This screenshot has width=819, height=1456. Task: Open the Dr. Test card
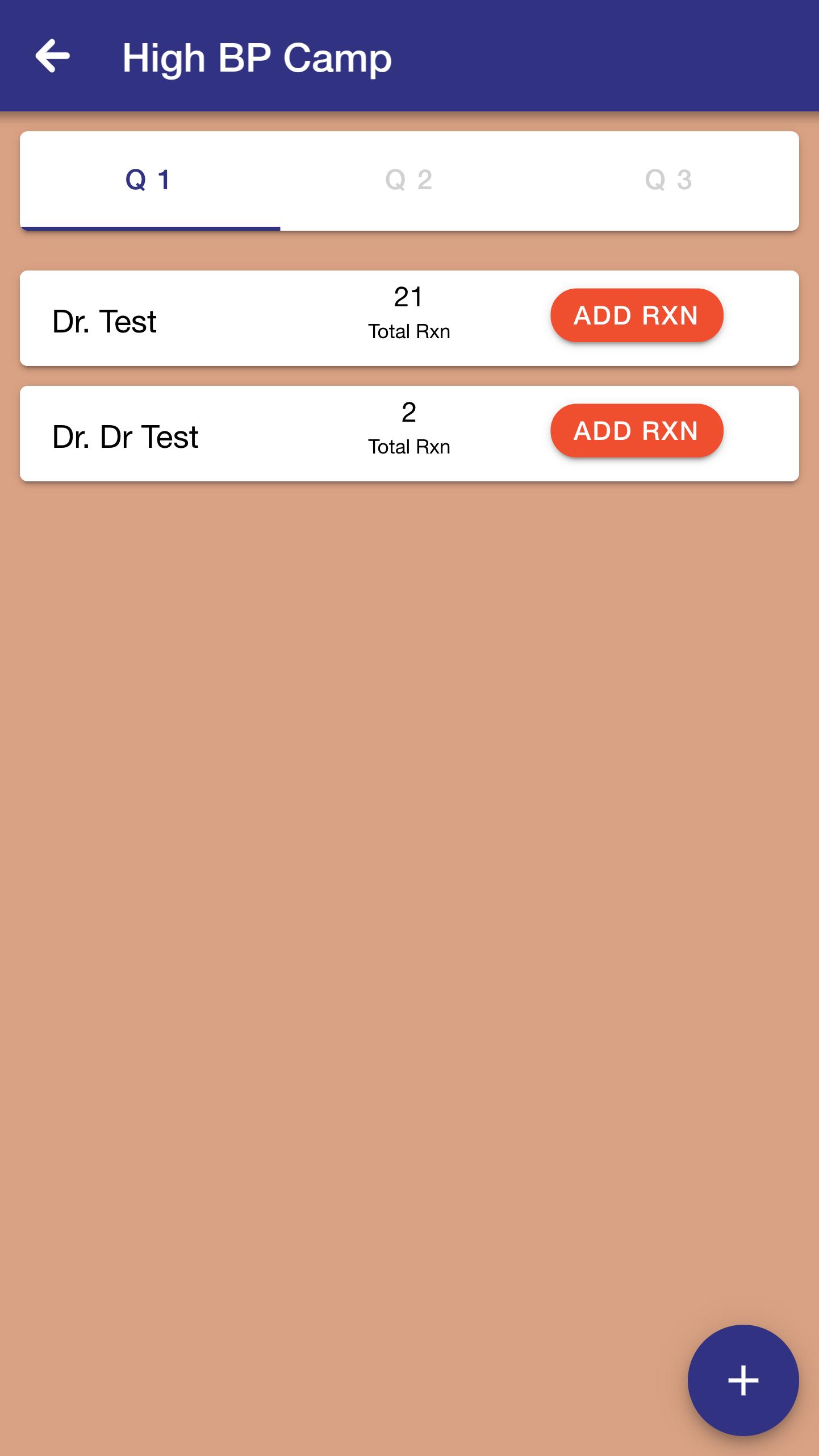(x=409, y=318)
